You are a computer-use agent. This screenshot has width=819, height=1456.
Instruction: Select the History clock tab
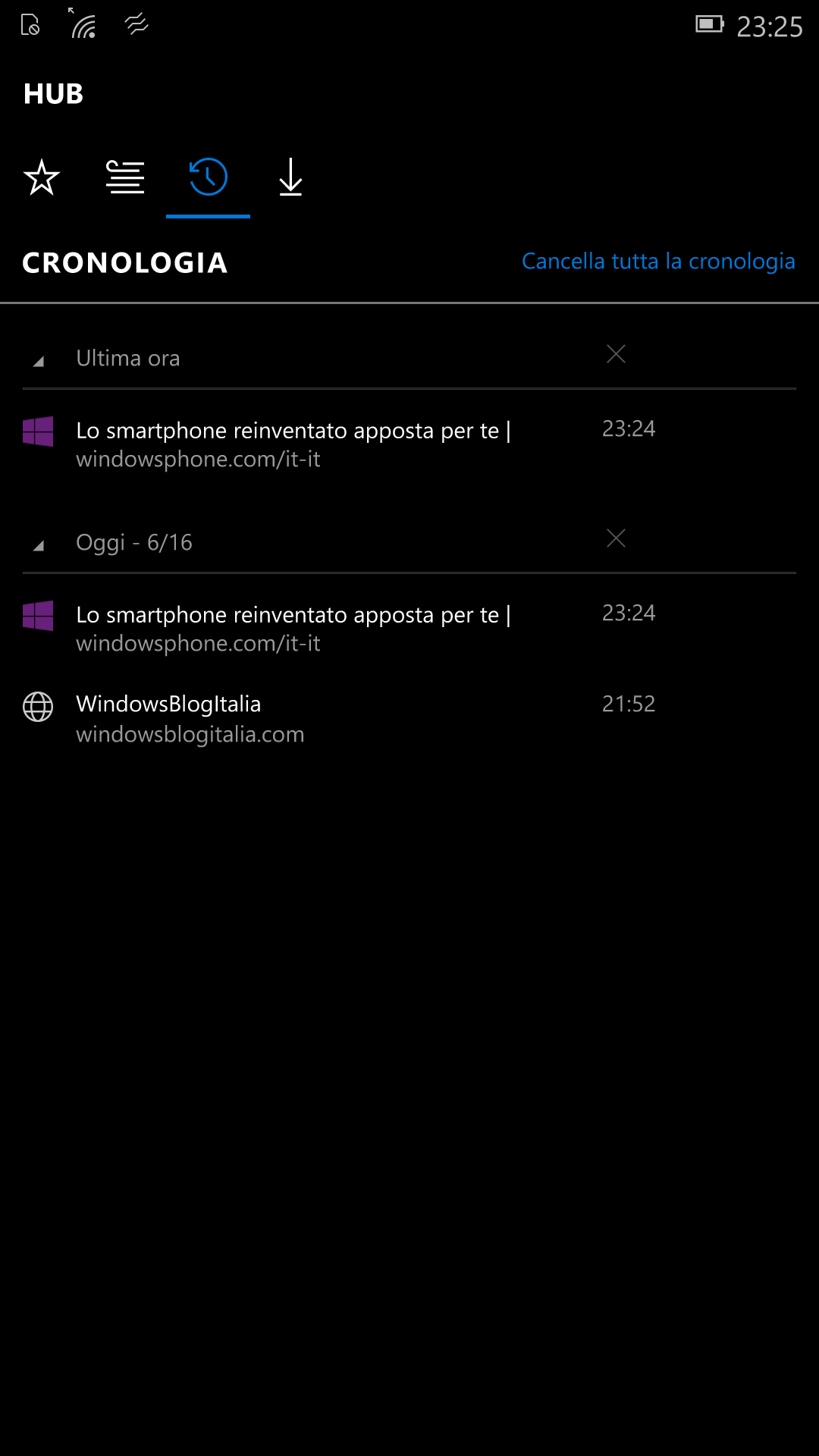point(208,177)
